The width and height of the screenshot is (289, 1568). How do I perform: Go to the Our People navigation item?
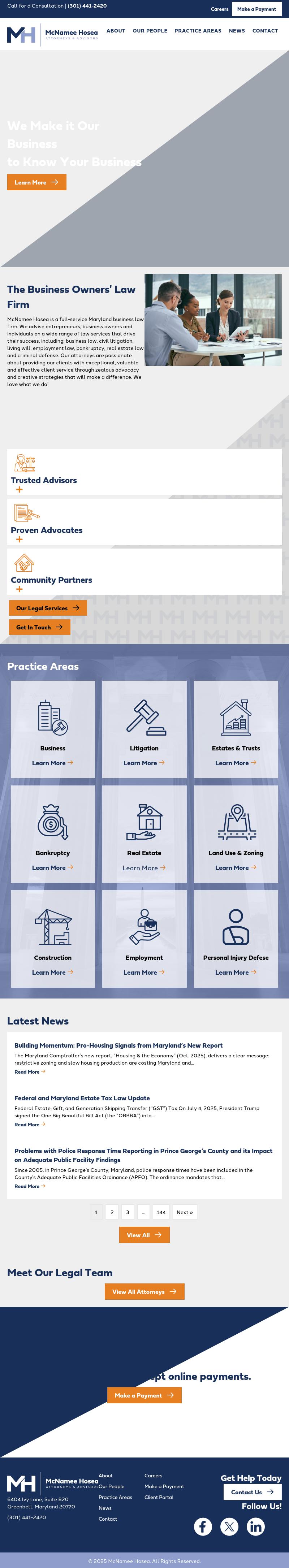[150, 30]
